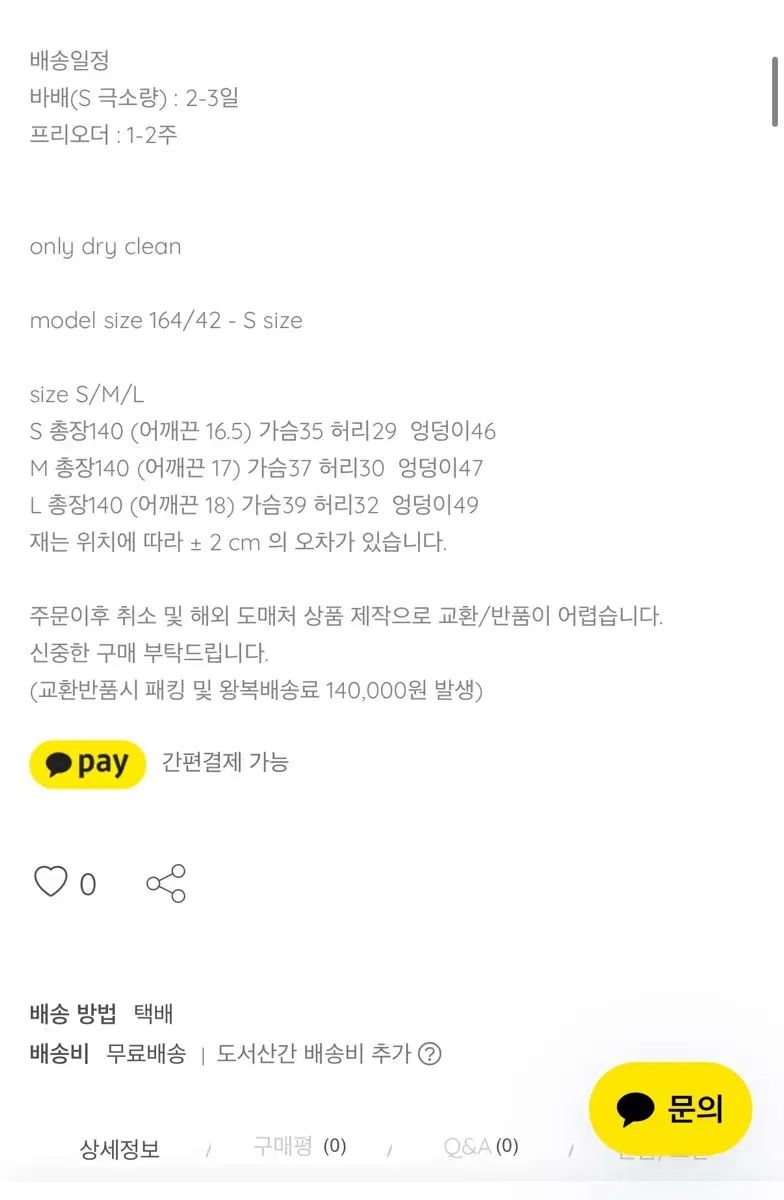The height and width of the screenshot is (1200, 784).
Task: Switch to the 구매평 tab
Action: coord(299,1146)
